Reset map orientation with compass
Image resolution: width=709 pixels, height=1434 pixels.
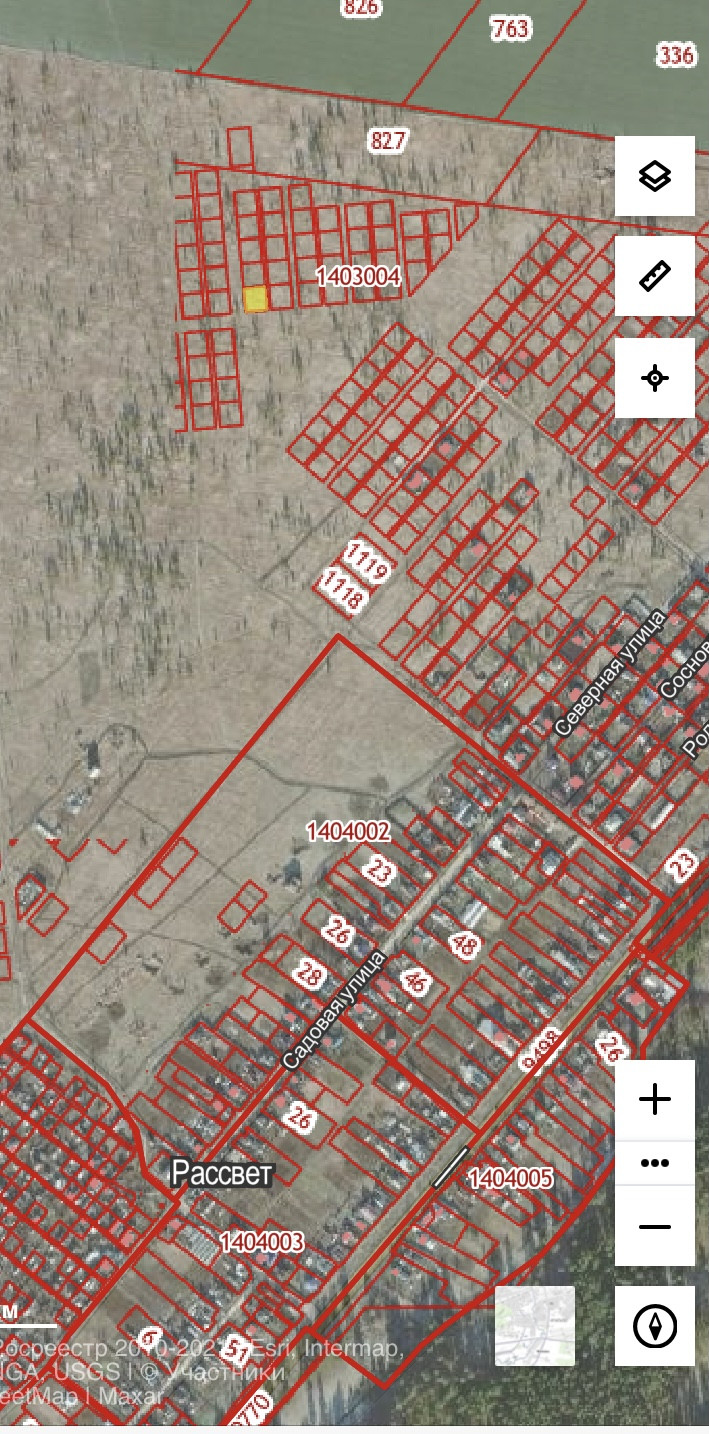click(655, 1326)
